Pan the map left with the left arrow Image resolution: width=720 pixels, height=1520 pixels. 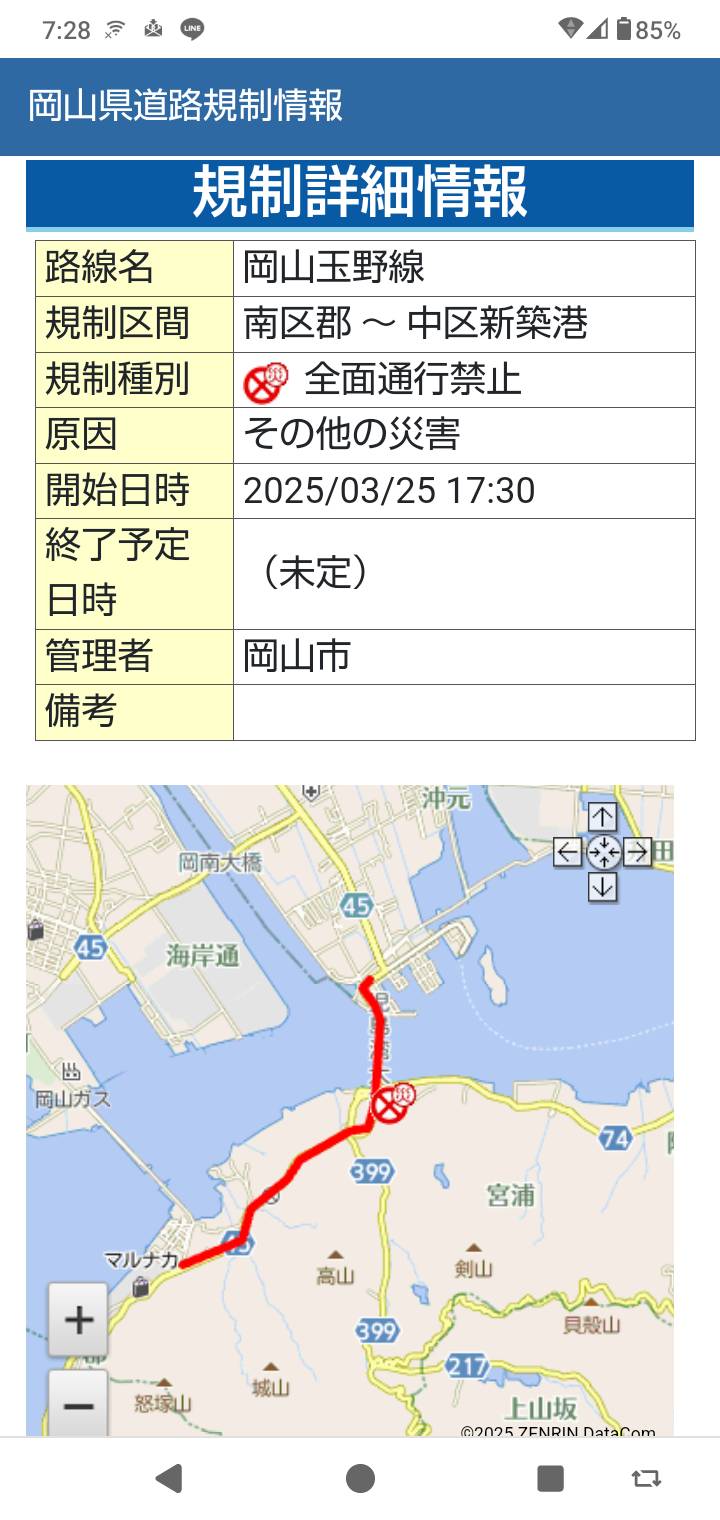(x=568, y=852)
